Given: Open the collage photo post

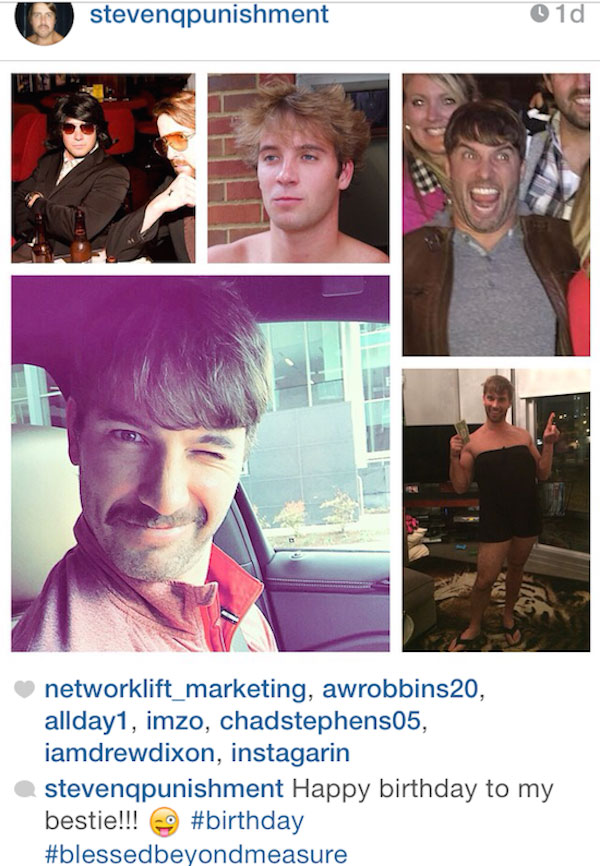Looking at the screenshot, I should pyautogui.click(x=300, y=362).
